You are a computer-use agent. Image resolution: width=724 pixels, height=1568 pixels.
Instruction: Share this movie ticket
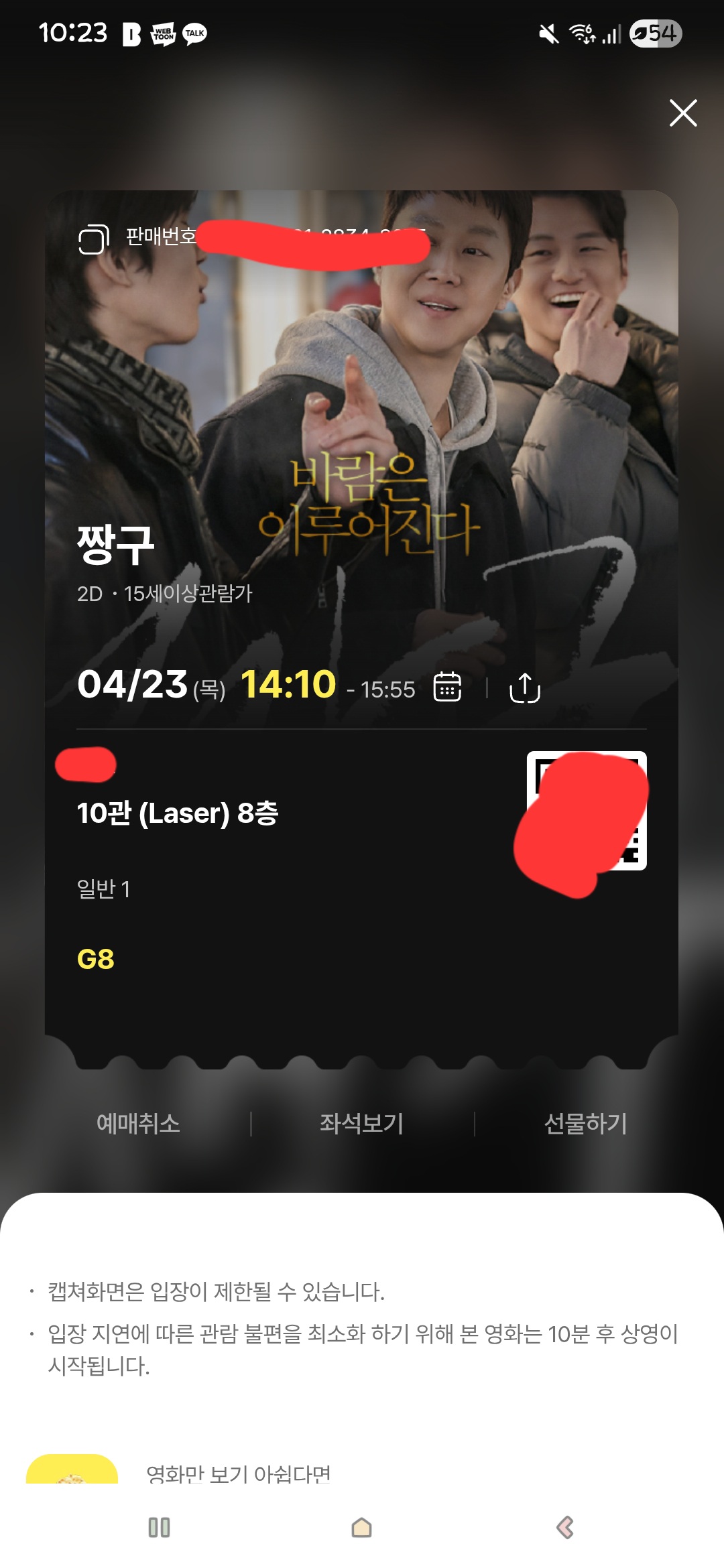pyautogui.click(x=525, y=688)
